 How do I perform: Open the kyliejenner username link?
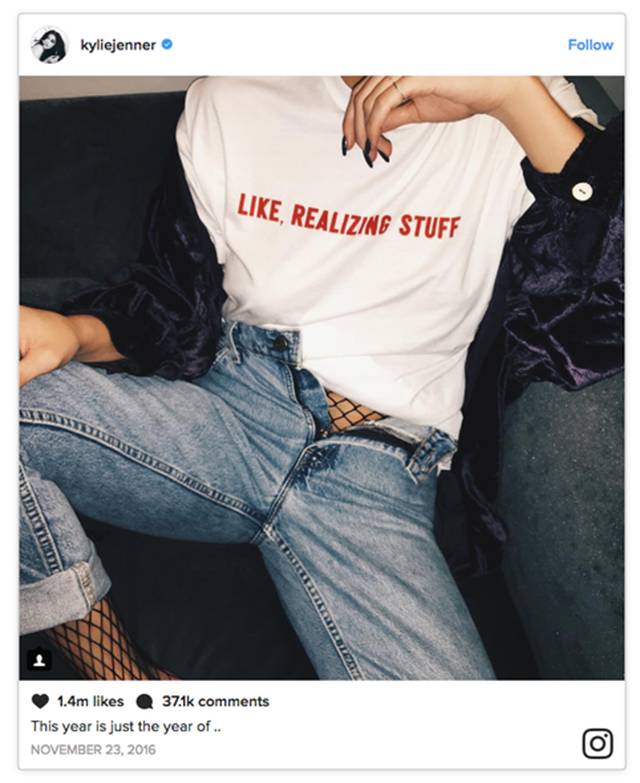point(117,45)
